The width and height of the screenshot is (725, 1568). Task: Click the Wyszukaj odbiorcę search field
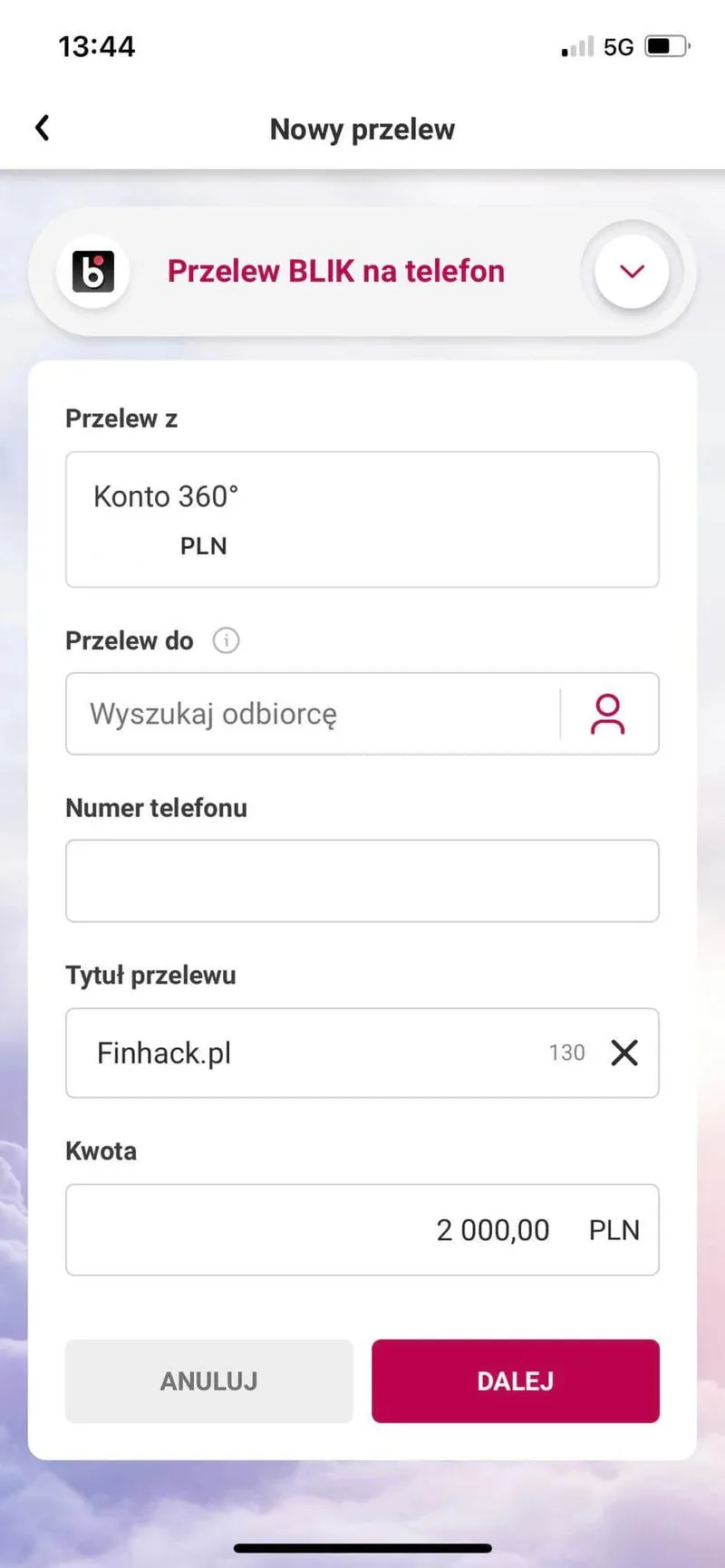(308, 714)
